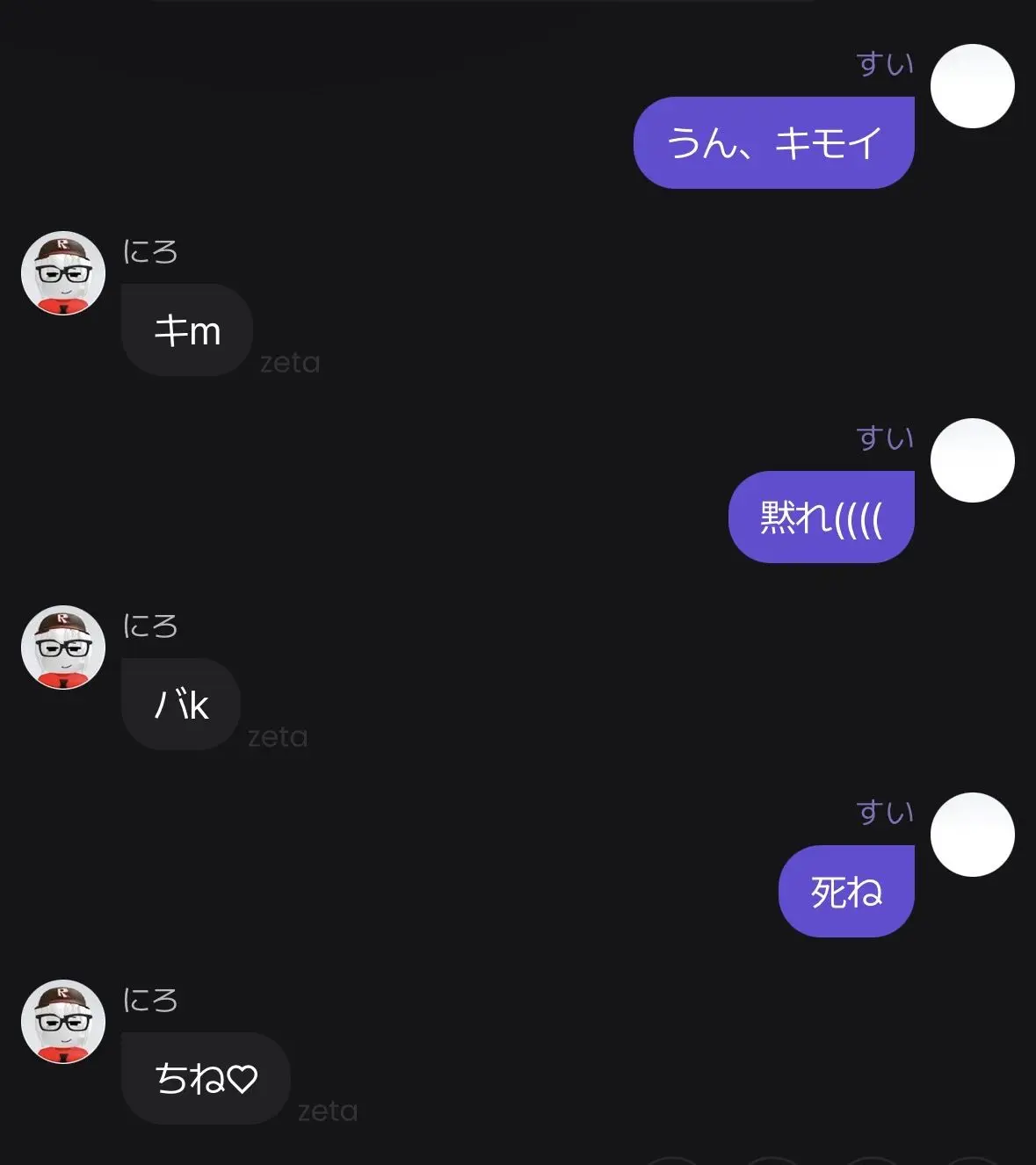The width and height of the screenshot is (1036, 1165).
Task: Select the 死ね message bubble
Action: (x=846, y=891)
